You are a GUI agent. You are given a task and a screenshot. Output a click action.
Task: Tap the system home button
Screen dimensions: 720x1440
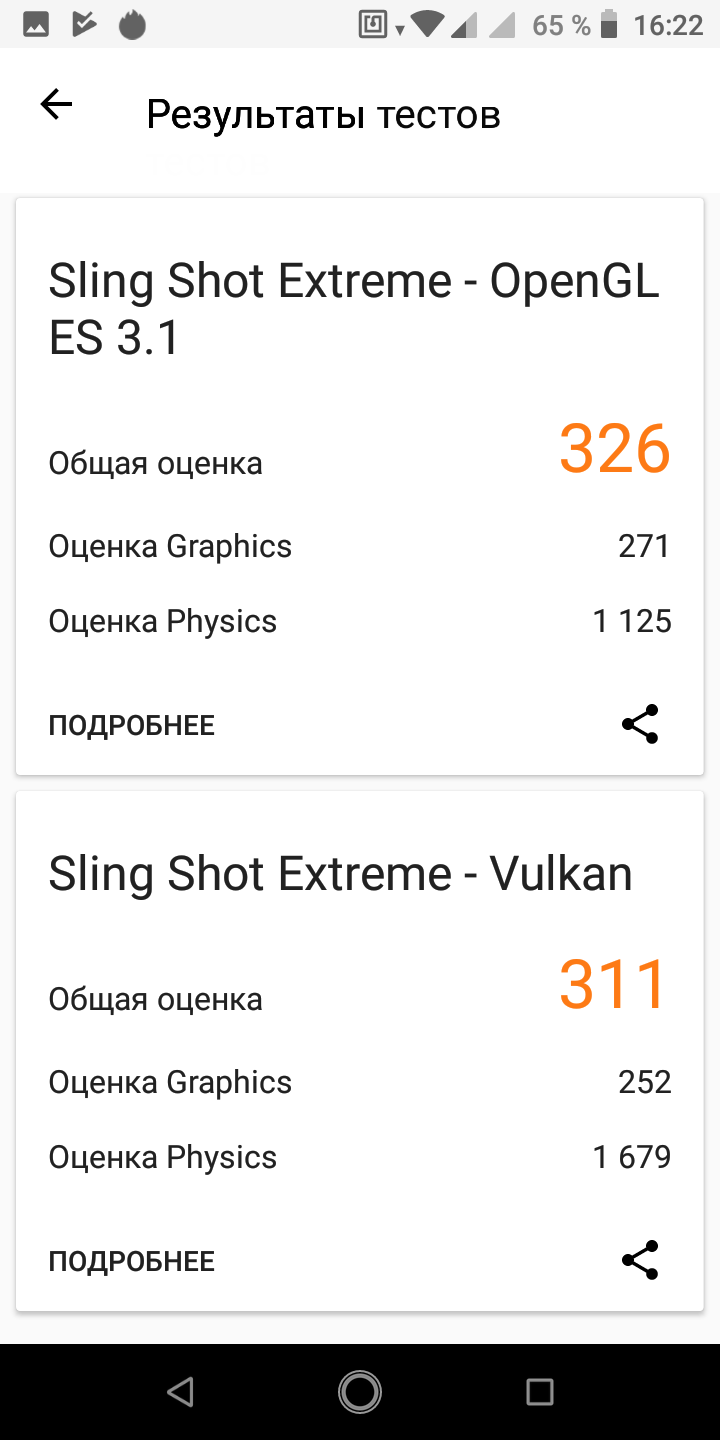[x=360, y=1391]
